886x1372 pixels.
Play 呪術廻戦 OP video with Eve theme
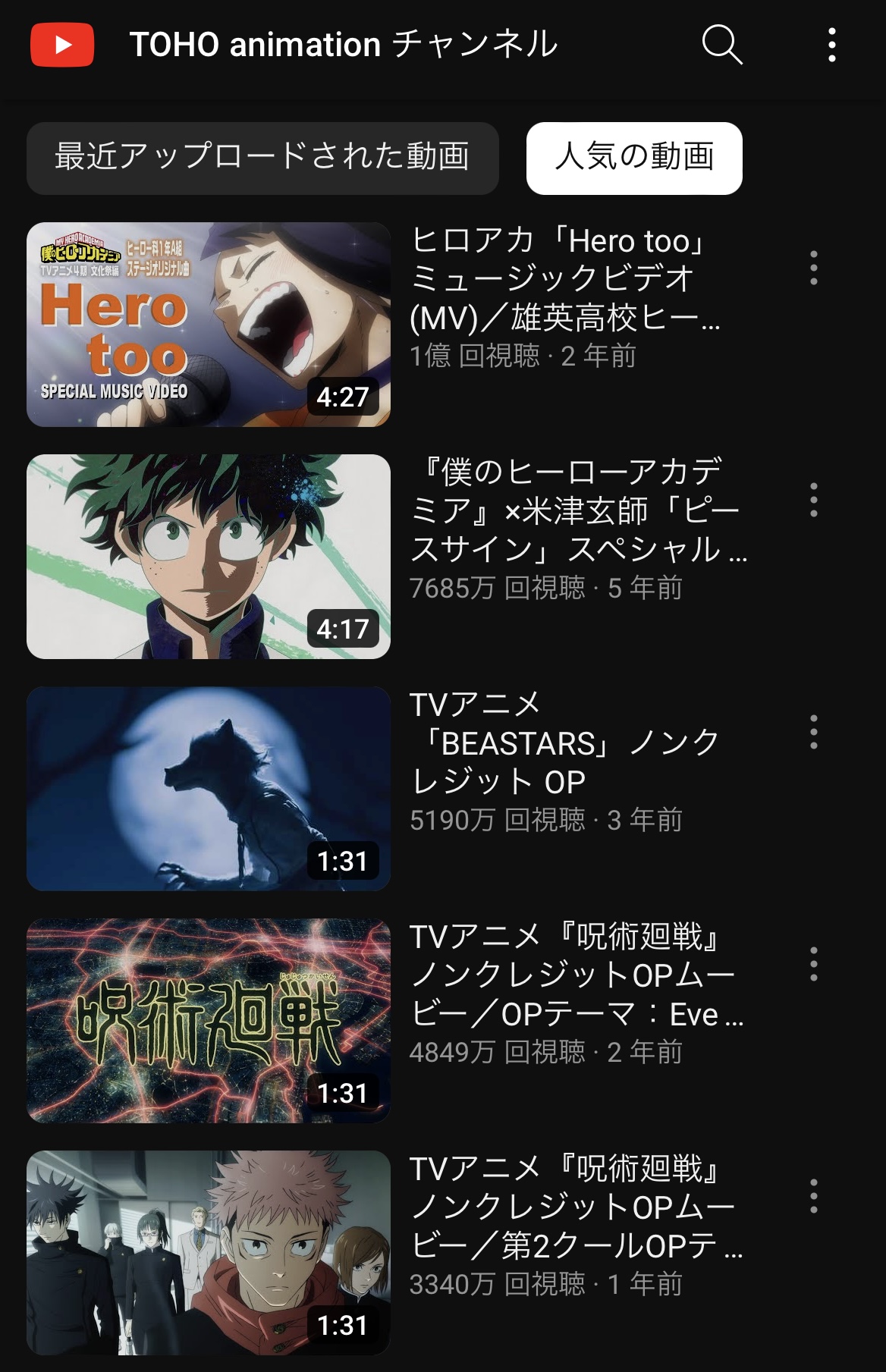209,1021
